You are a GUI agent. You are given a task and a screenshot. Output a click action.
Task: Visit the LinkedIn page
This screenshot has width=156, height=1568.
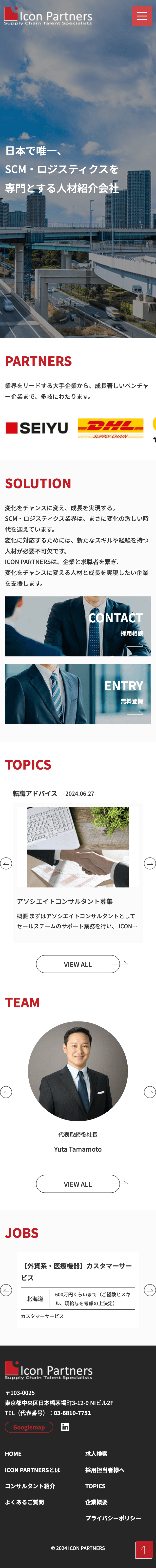coord(65,1427)
